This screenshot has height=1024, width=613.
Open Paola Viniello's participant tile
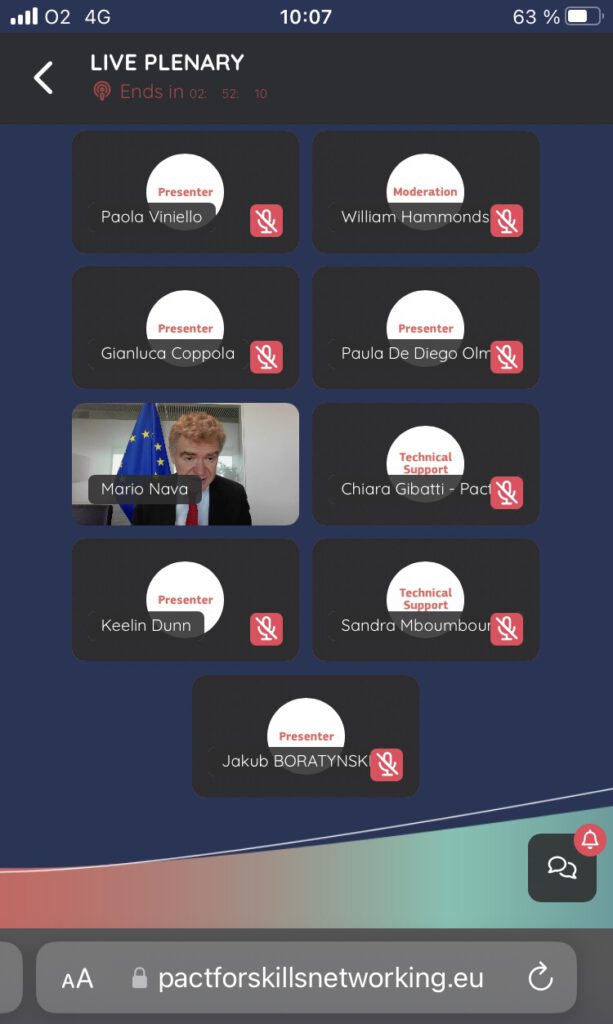(185, 191)
